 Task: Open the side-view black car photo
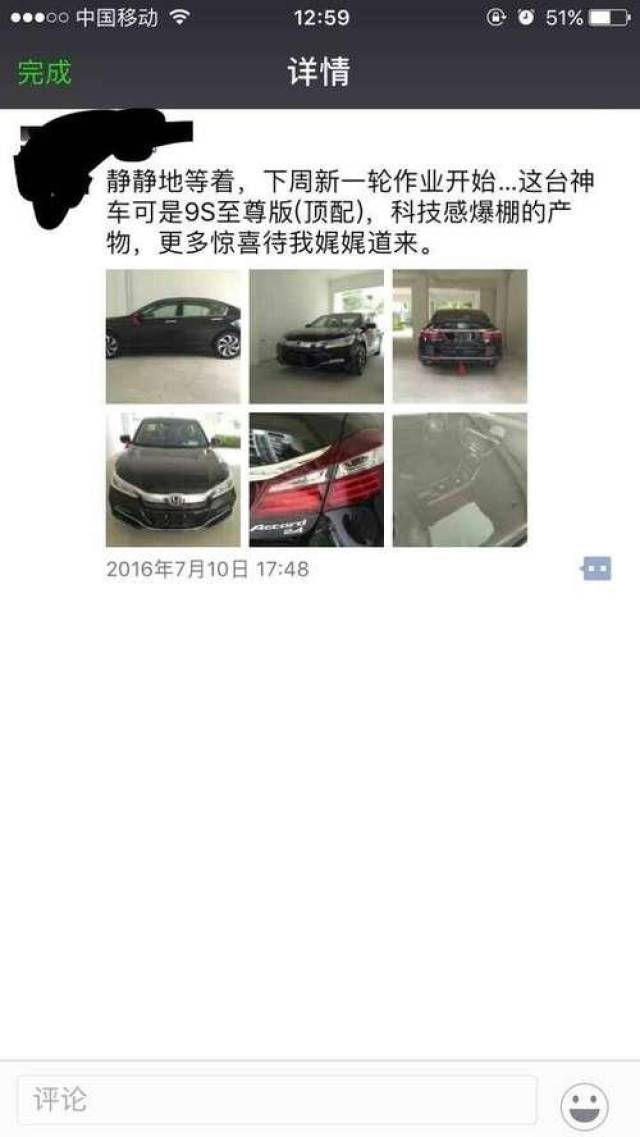tap(174, 336)
